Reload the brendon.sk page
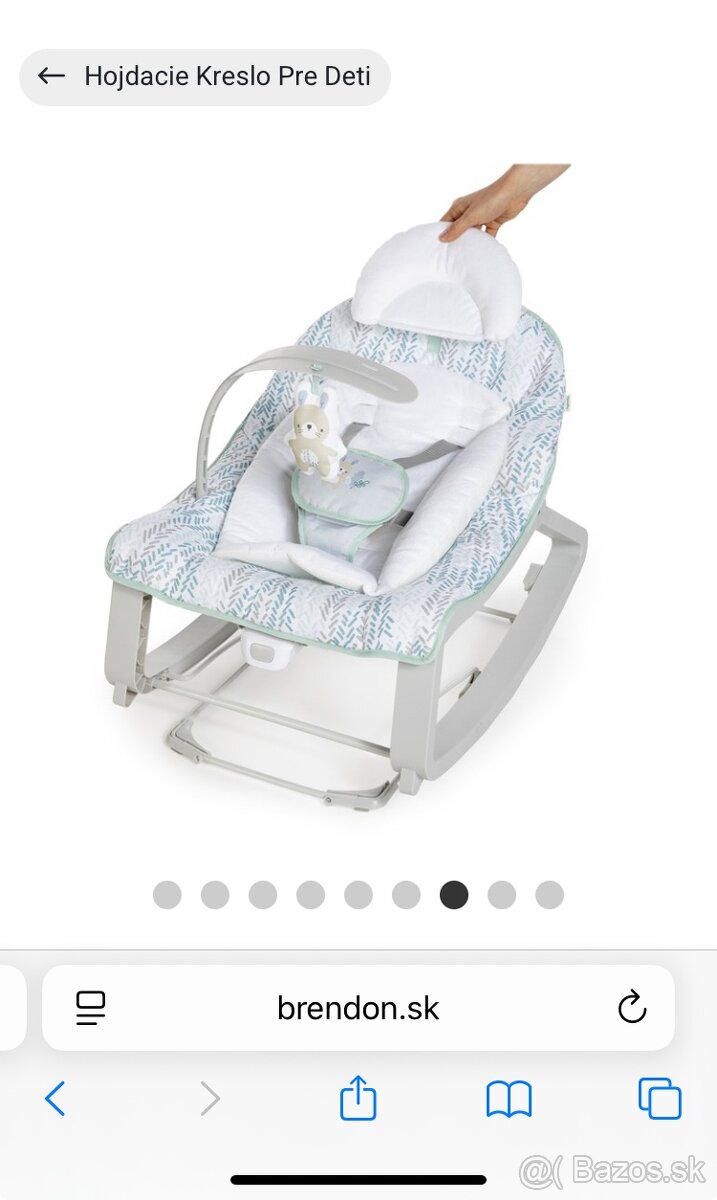This screenshot has height=1200, width=717. coord(632,1008)
